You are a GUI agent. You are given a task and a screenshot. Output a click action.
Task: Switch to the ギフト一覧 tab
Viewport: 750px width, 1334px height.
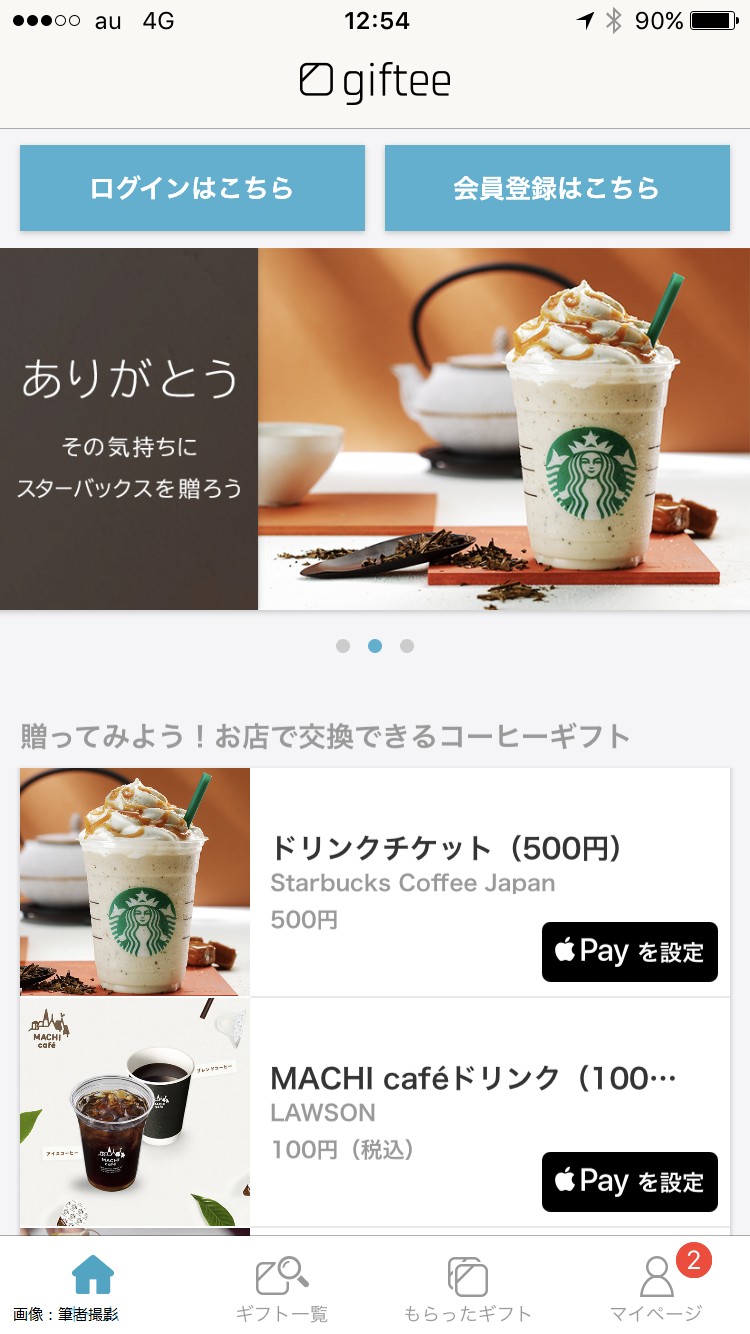tap(282, 1288)
